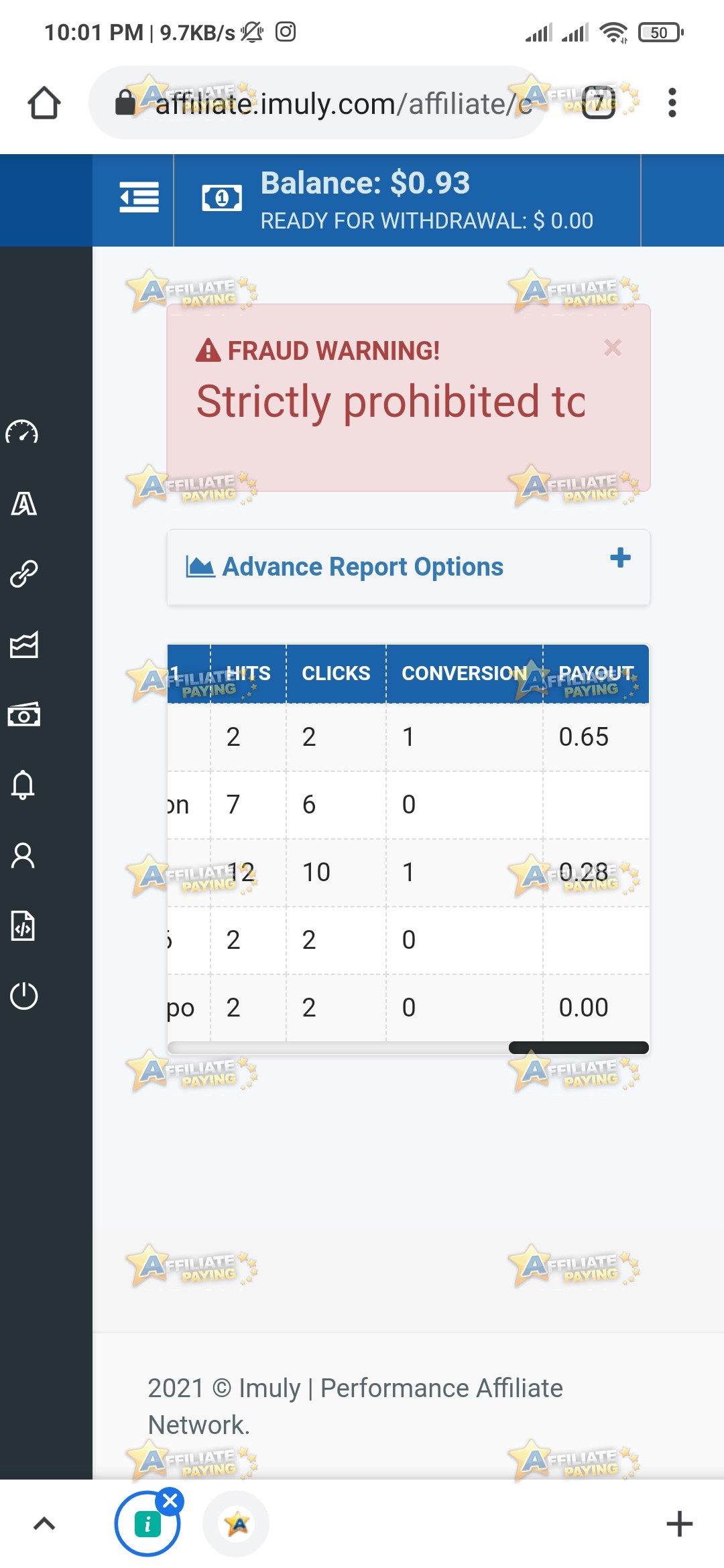Open the notifications bell
The image size is (724, 1568).
[23, 785]
